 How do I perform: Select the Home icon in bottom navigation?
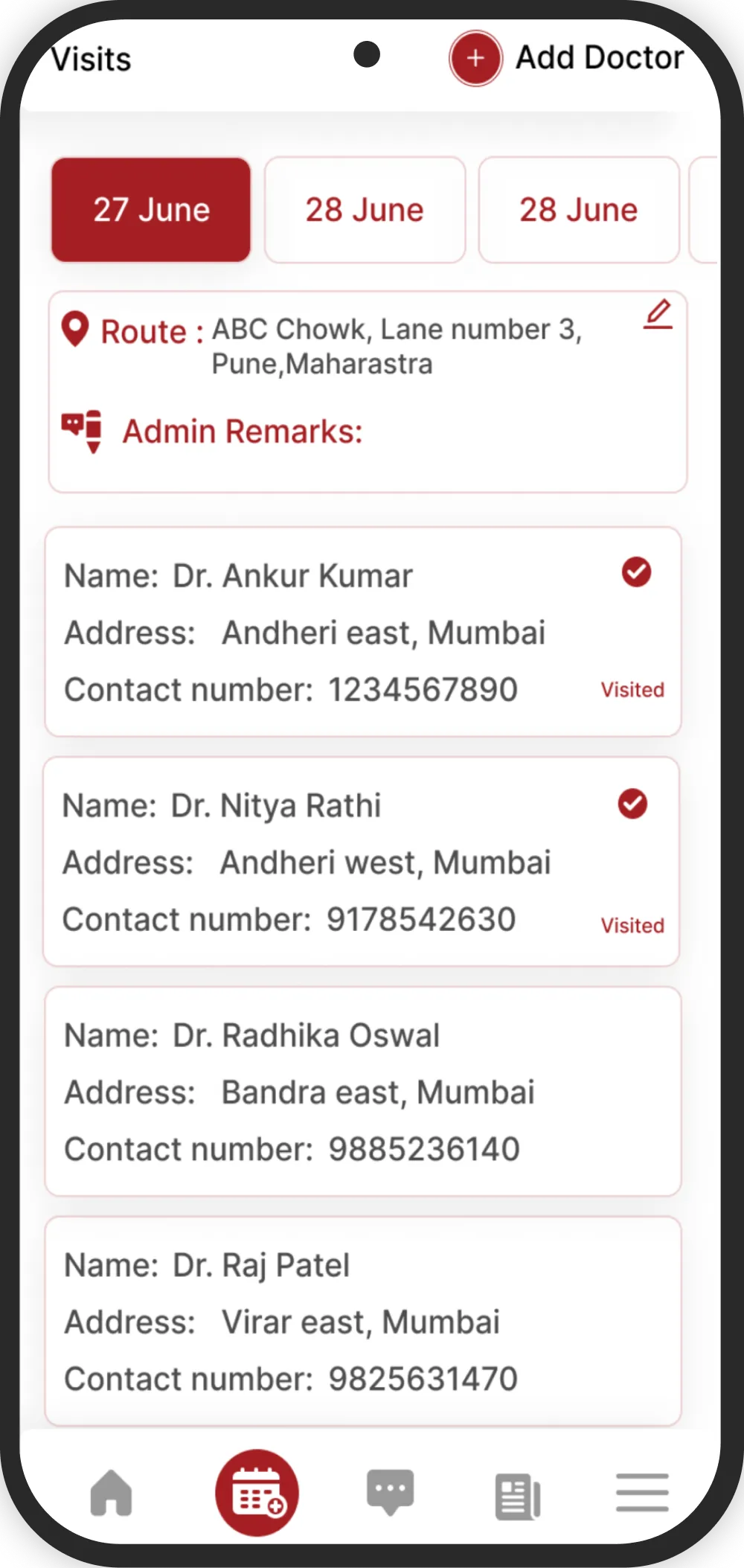tap(110, 1493)
